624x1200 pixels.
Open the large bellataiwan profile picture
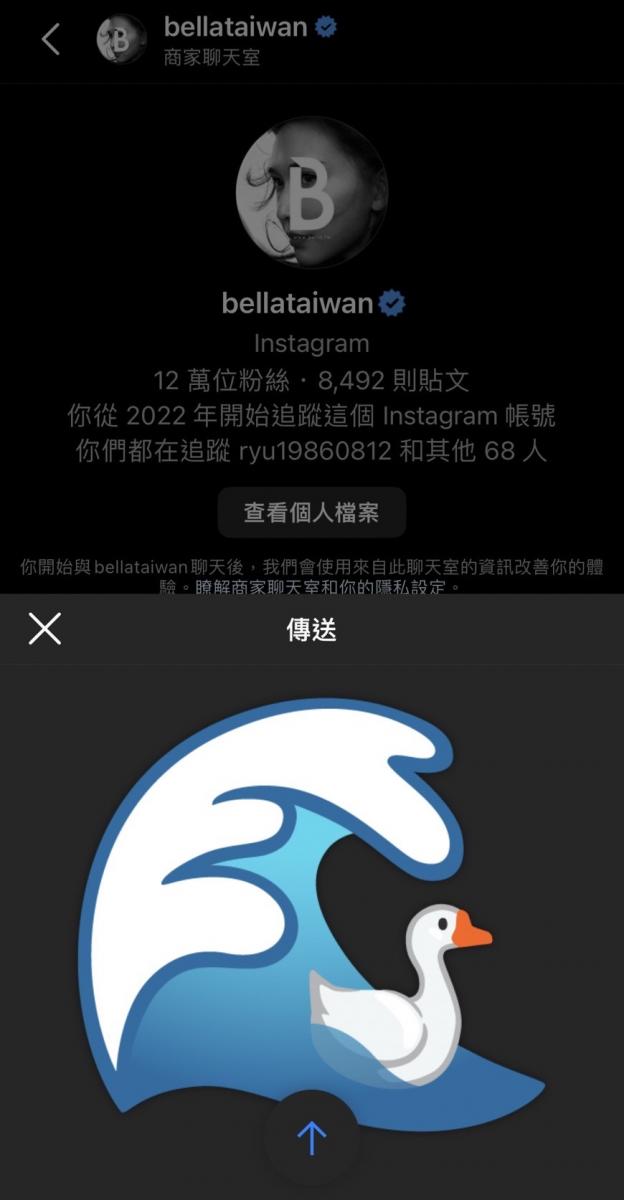pyautogui.click(x=311, y=192)
